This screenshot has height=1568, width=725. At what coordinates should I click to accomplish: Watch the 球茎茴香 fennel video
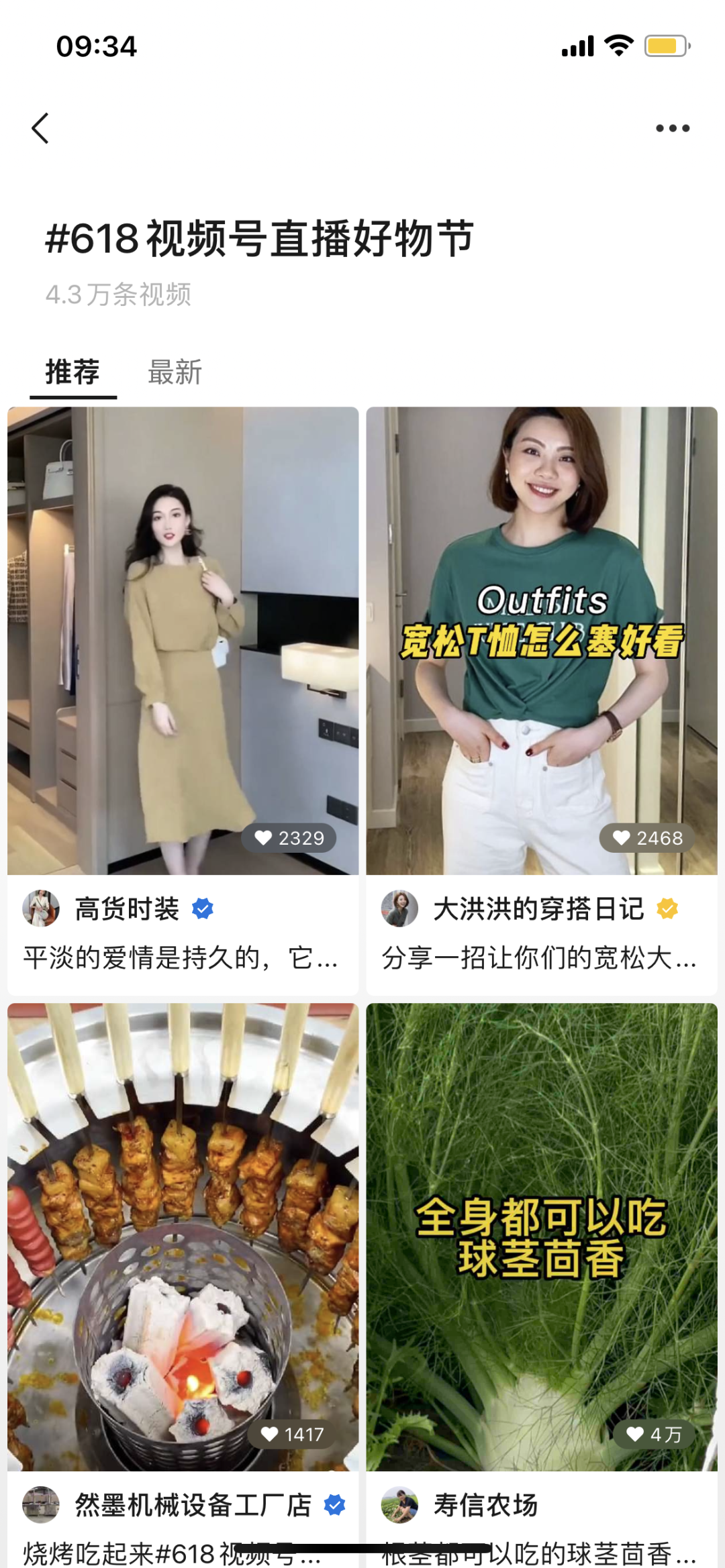click(541, 1236)
